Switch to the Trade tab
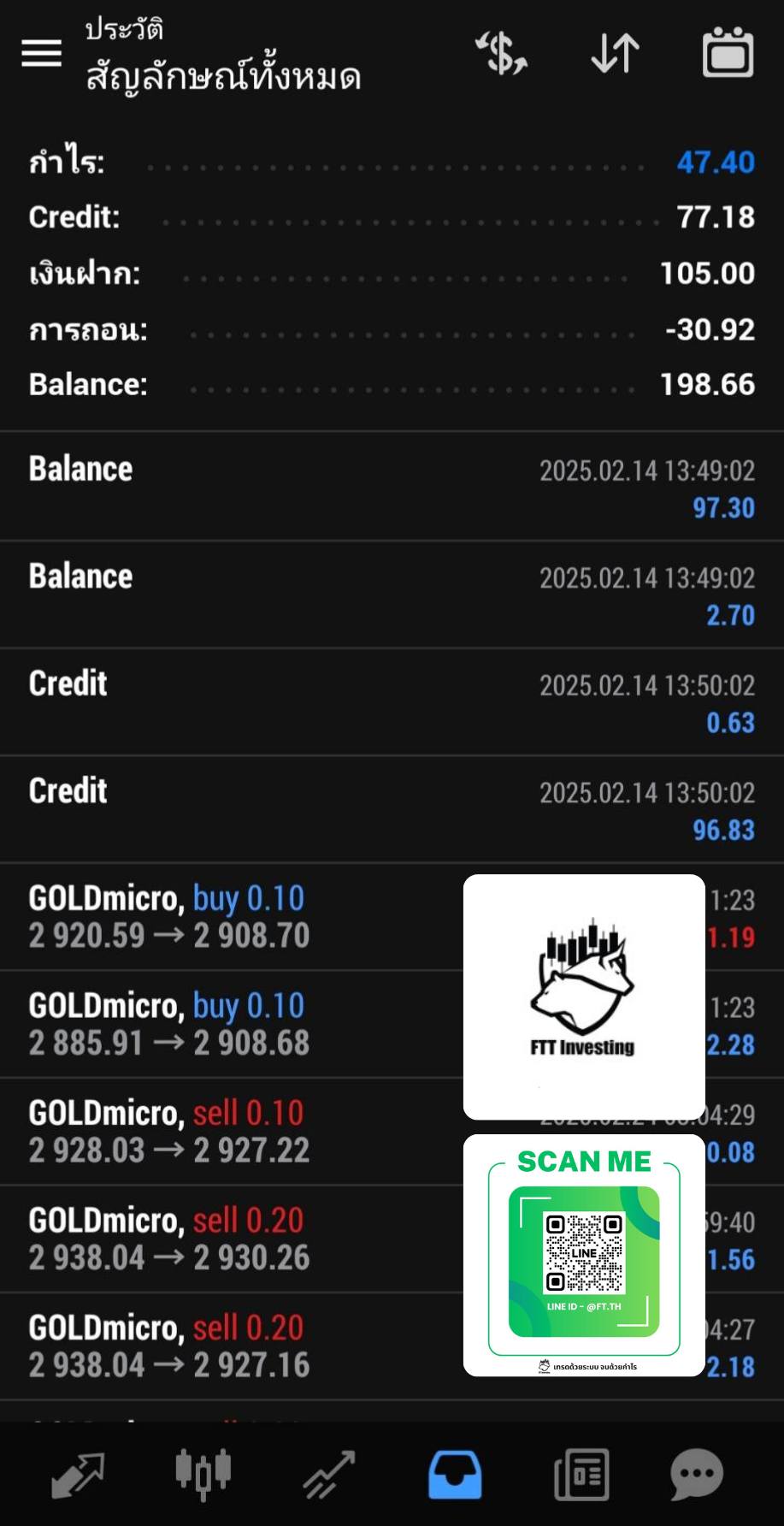Screen dimensions: 784x1526 coord(329,1475)
